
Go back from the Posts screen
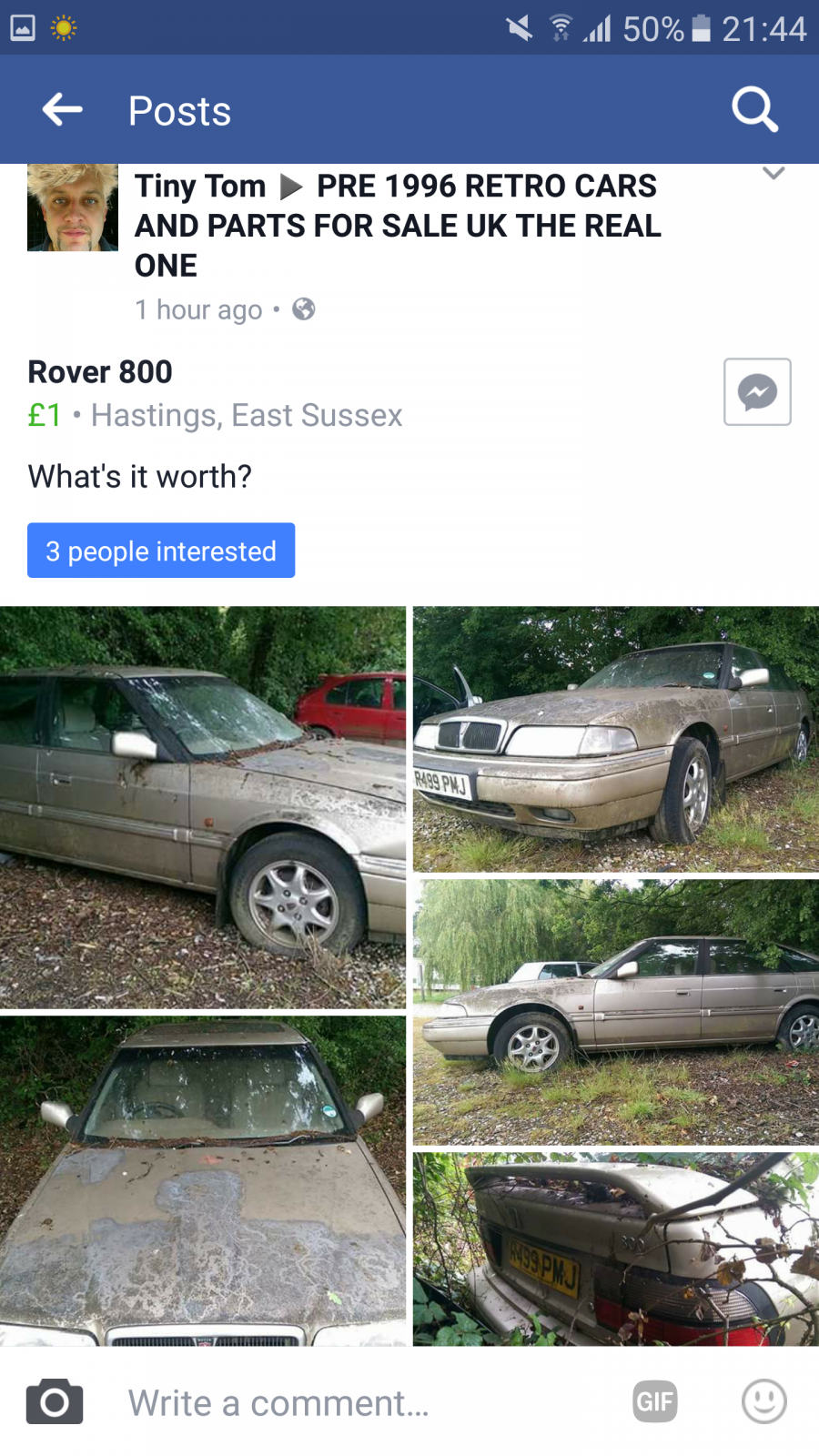[63, 110]
